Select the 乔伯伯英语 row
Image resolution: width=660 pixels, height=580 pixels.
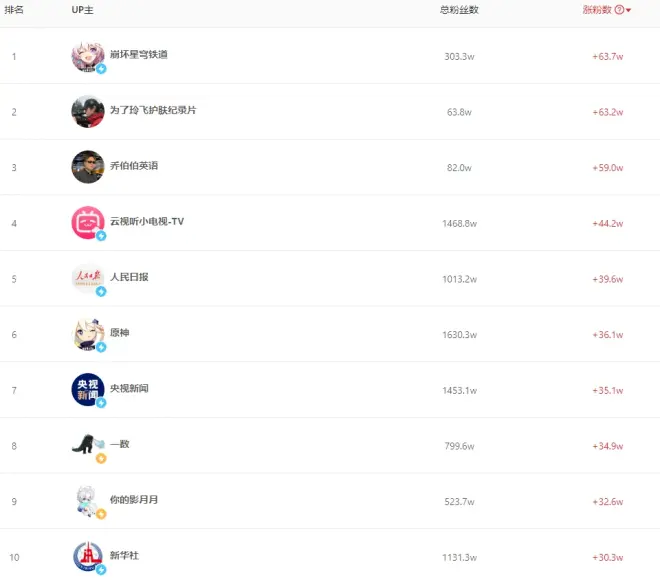point(134,165)
